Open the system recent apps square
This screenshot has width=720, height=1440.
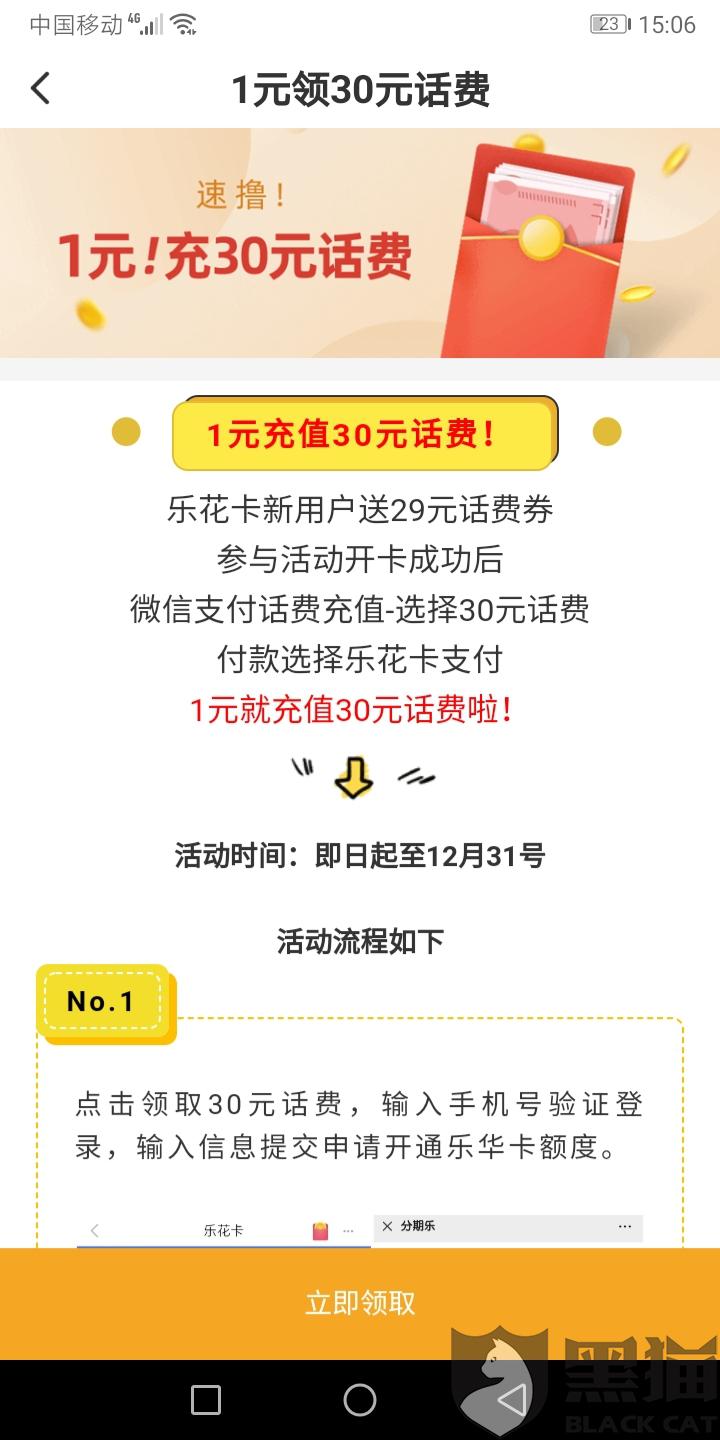click(x=206, y=1400)
